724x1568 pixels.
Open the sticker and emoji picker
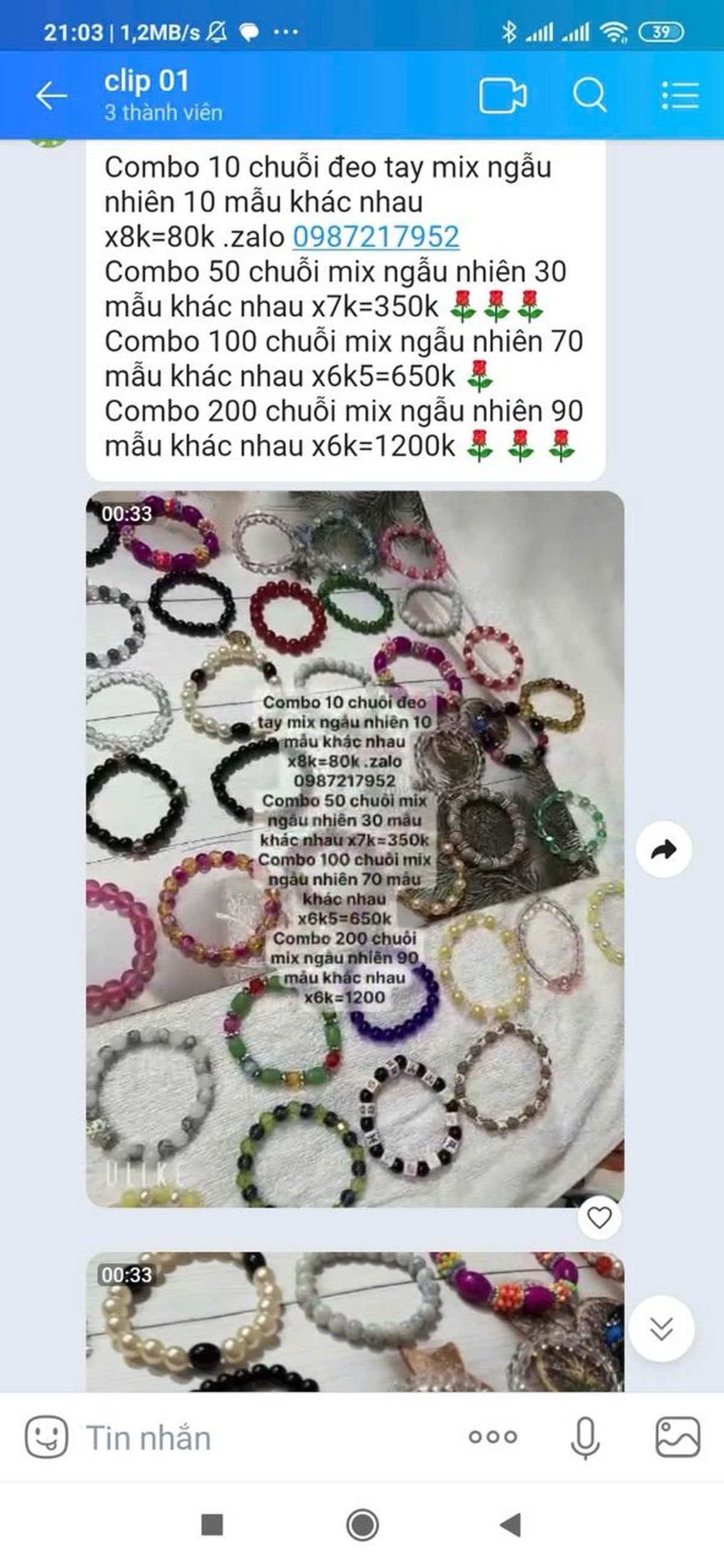(46, 1437)
